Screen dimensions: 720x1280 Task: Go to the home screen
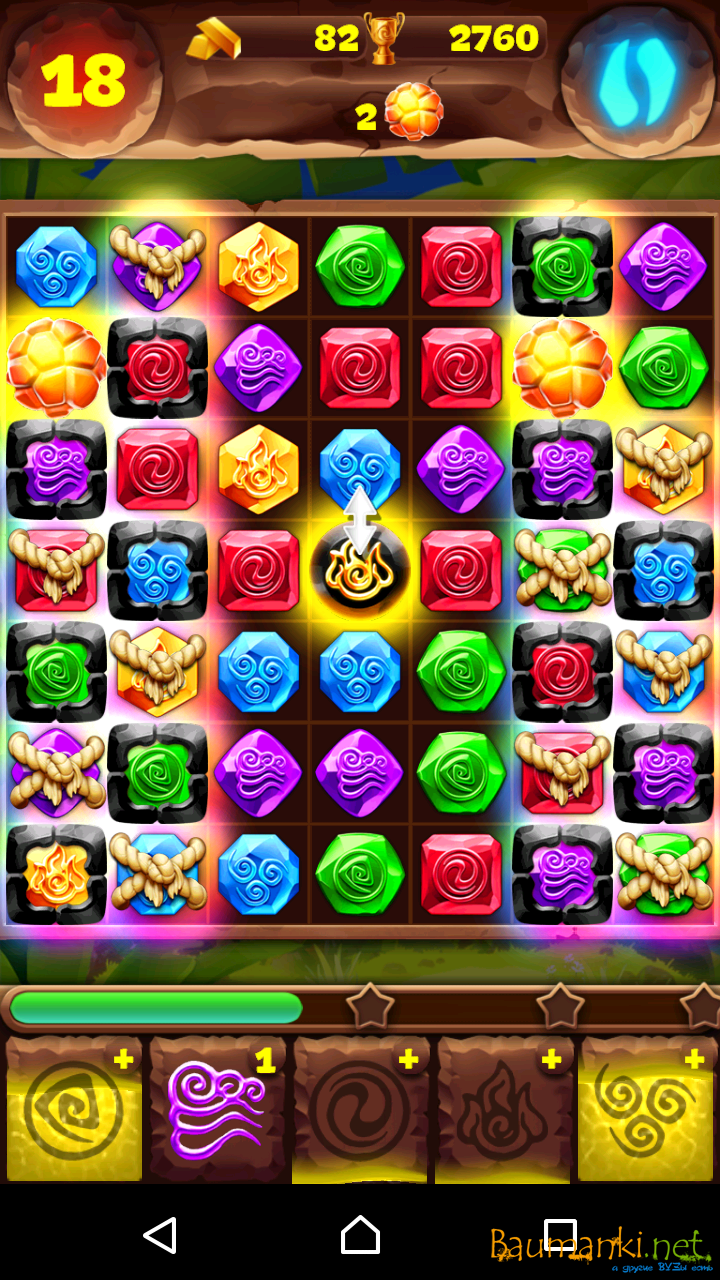360,1235
